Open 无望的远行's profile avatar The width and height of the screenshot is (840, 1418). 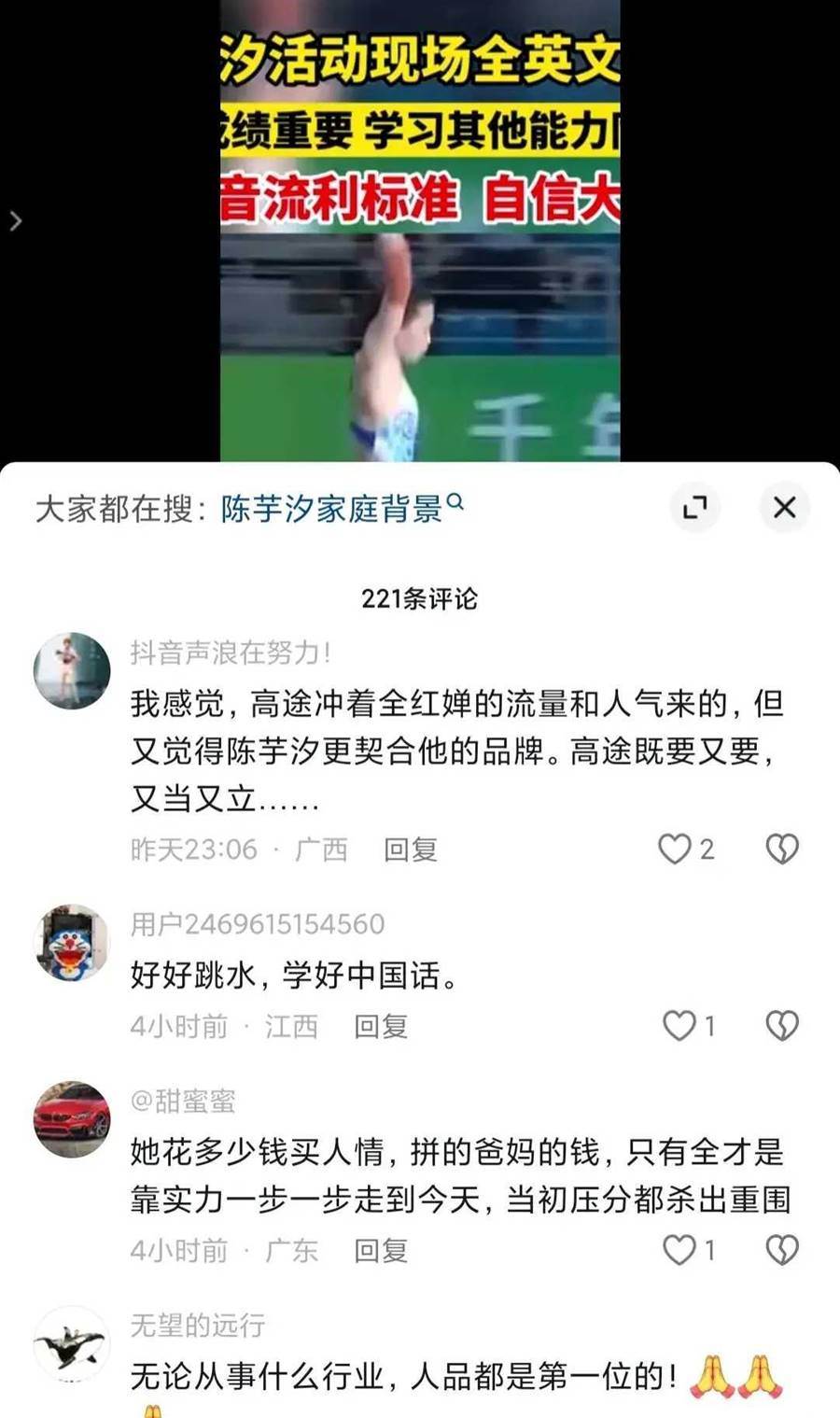tap(72, 1344)
